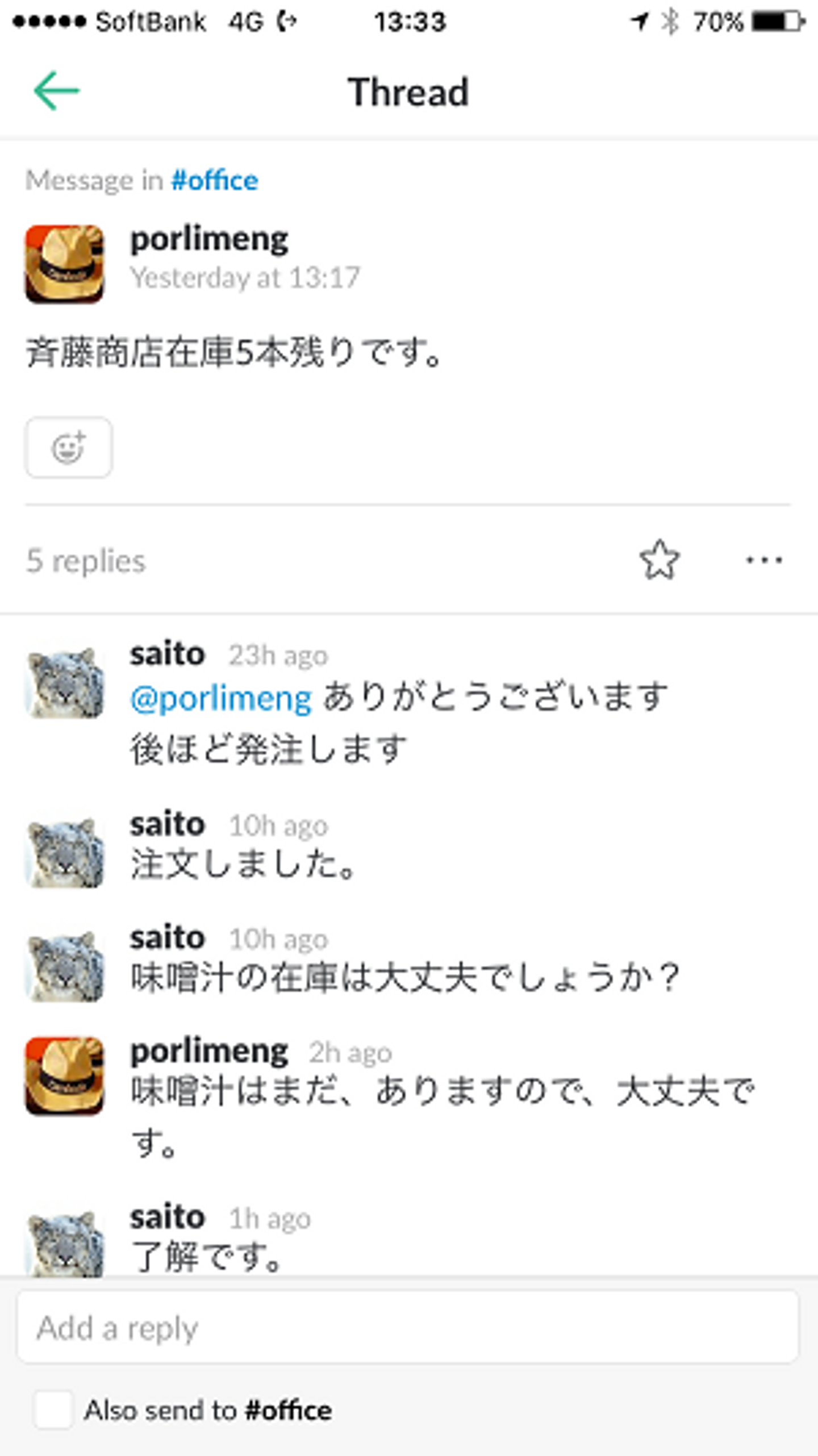
Task: Go back using the green arrow
Action: point(56,91)
